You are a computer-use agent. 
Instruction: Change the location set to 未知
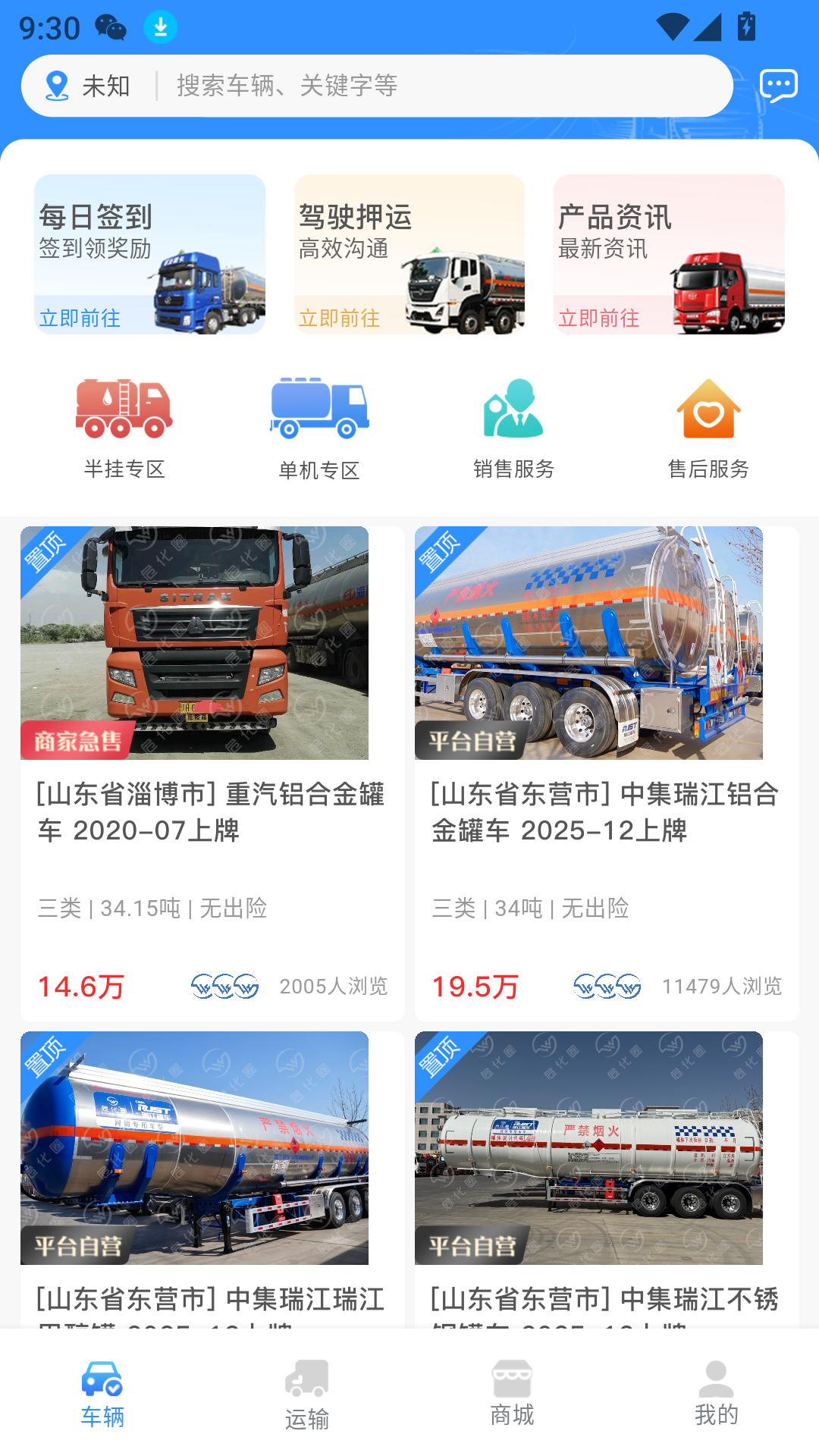pyautogui.click(x=88, y=86)
